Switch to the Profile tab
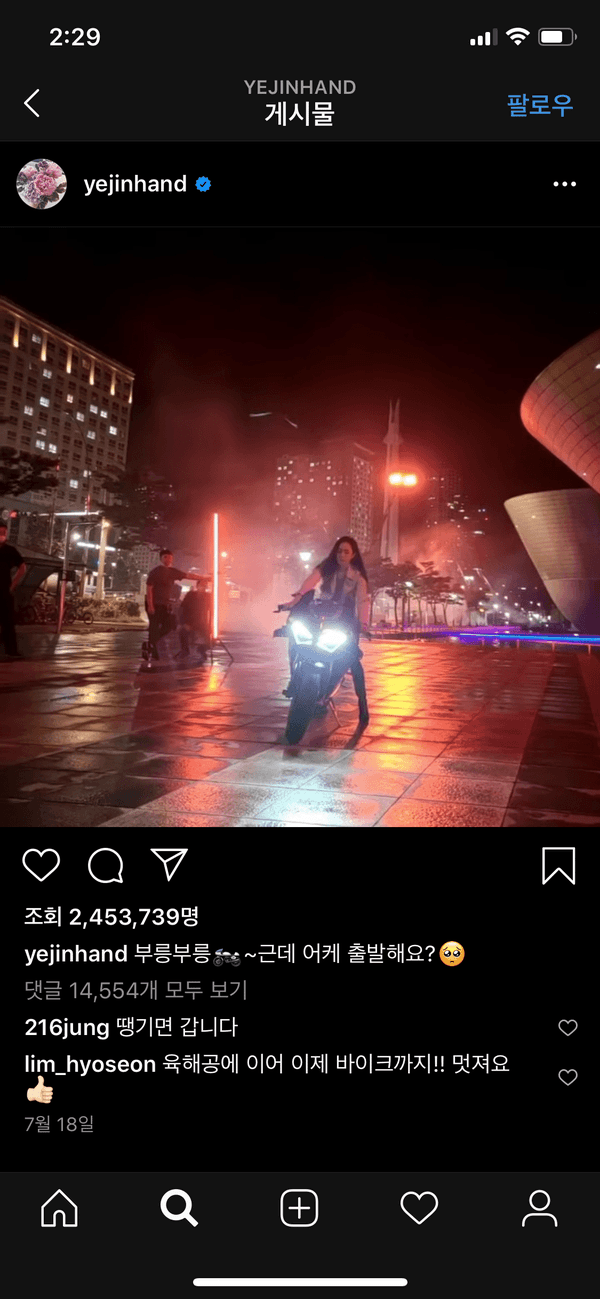This screenshot has width=600, height=1299. [x=539, y=1209]
